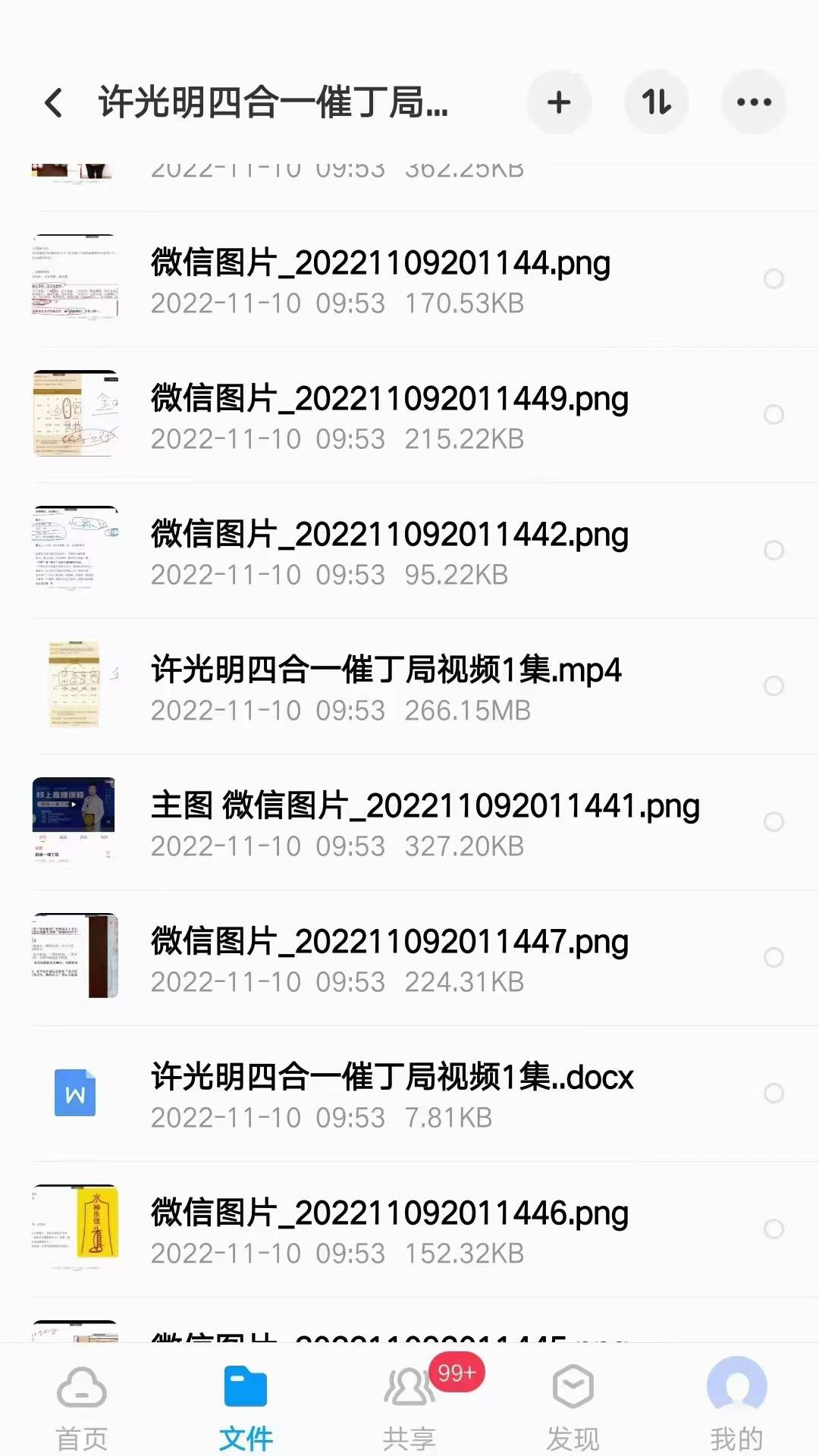Image resolution: width=819 pixels, height=1456 pixels.
Task: Play 许光明四合一催丁局视频1集.mp4
Action: coord(386,686)
